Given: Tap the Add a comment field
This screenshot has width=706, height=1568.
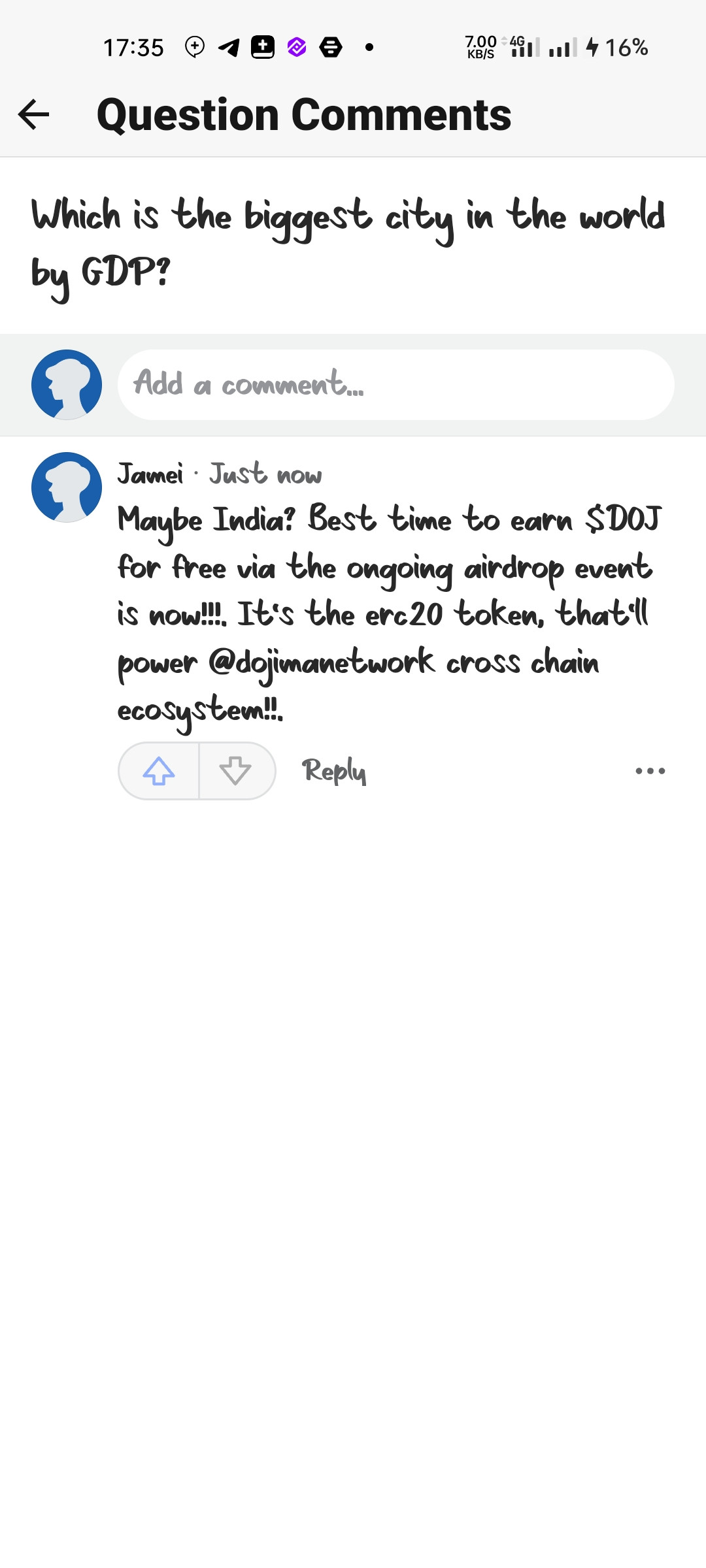Looking at the screenshot, I should pyautogui.click(x=395, y=385).
